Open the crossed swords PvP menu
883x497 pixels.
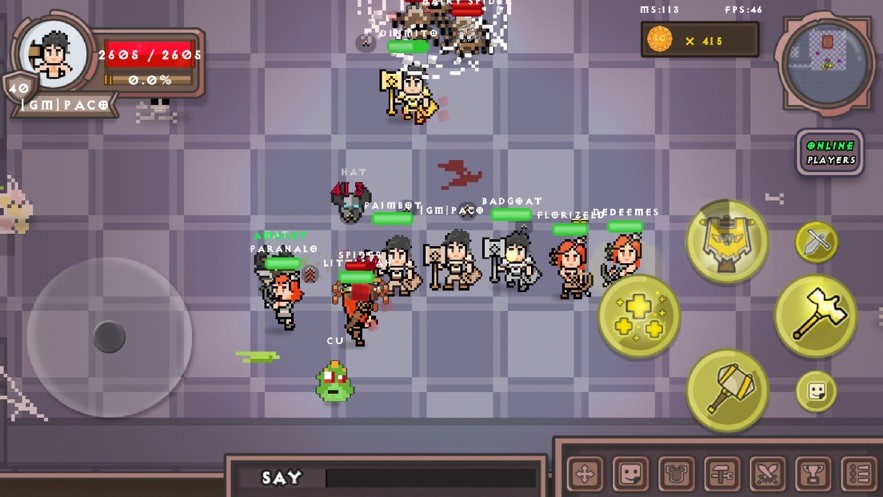click(768, 473)
